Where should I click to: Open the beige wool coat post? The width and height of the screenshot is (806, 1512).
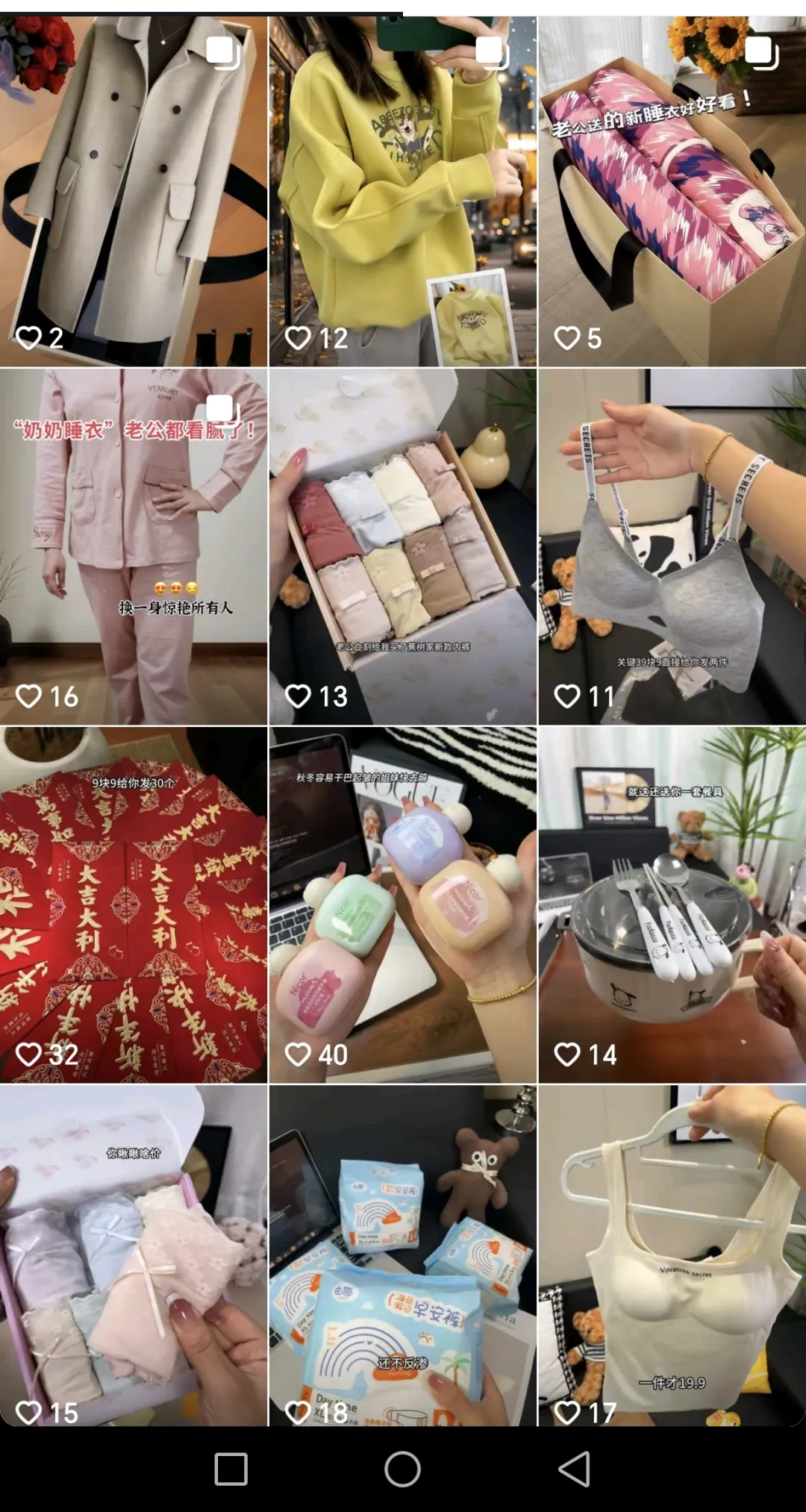(134, 191)
